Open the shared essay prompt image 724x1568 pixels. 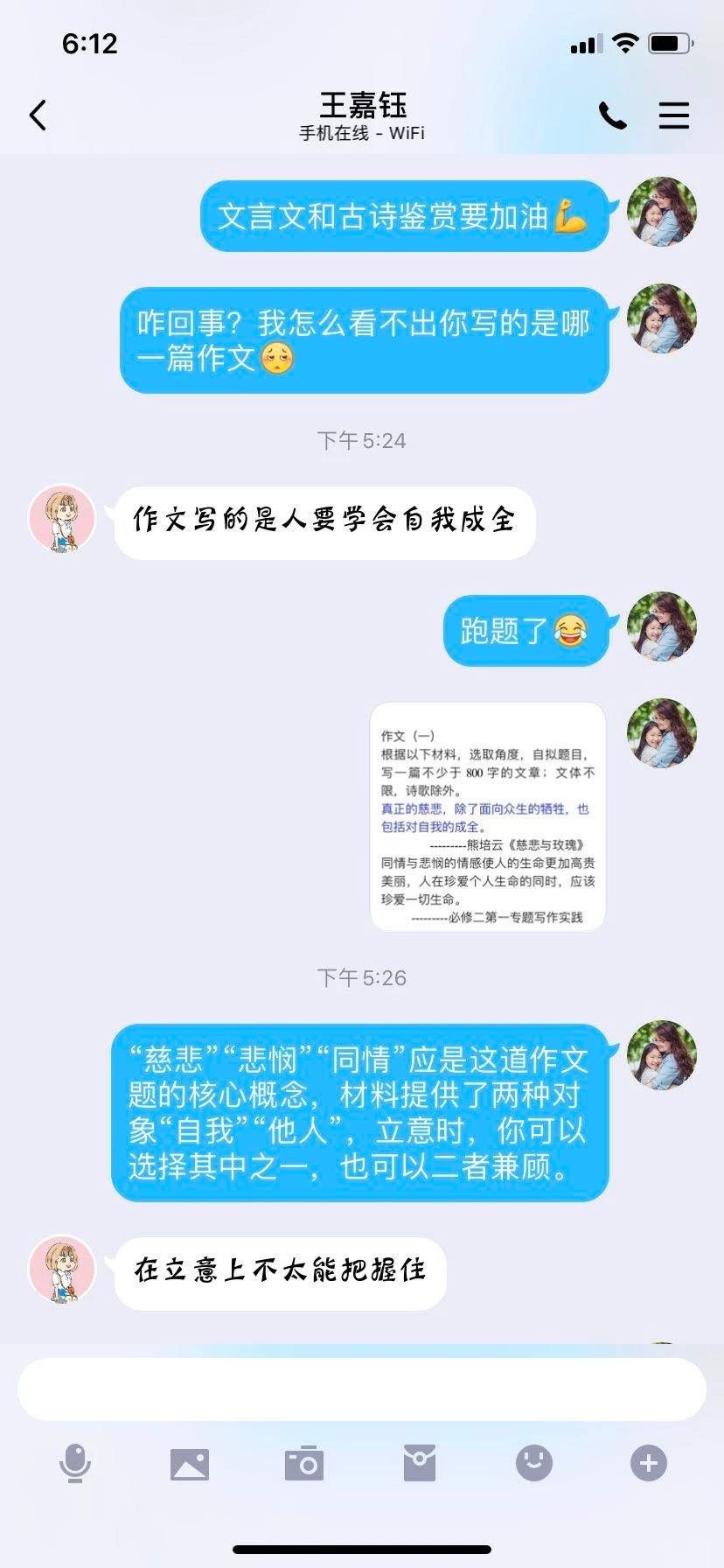pyautogui.click(x=488, y=816)
